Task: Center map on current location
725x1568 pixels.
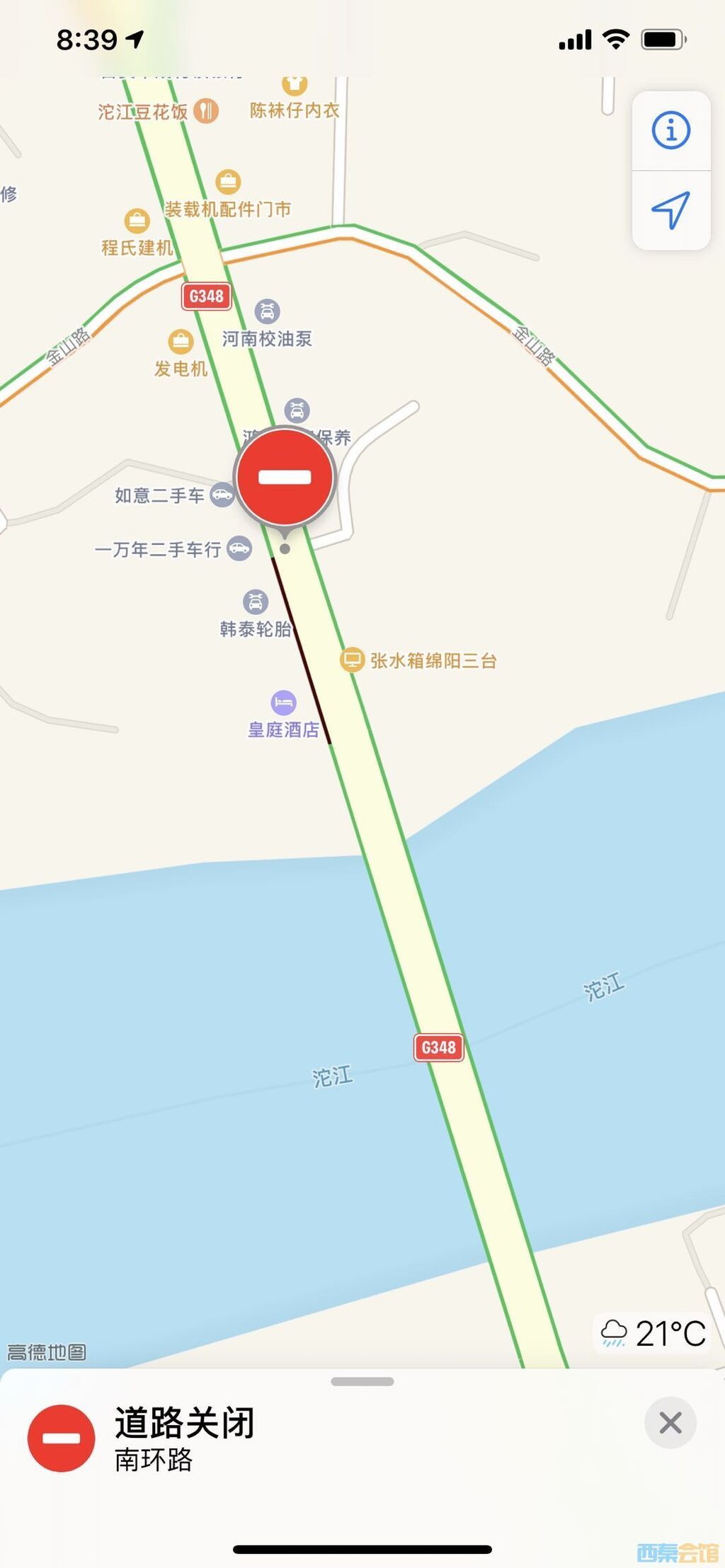Action: click(x=670, y=210)
